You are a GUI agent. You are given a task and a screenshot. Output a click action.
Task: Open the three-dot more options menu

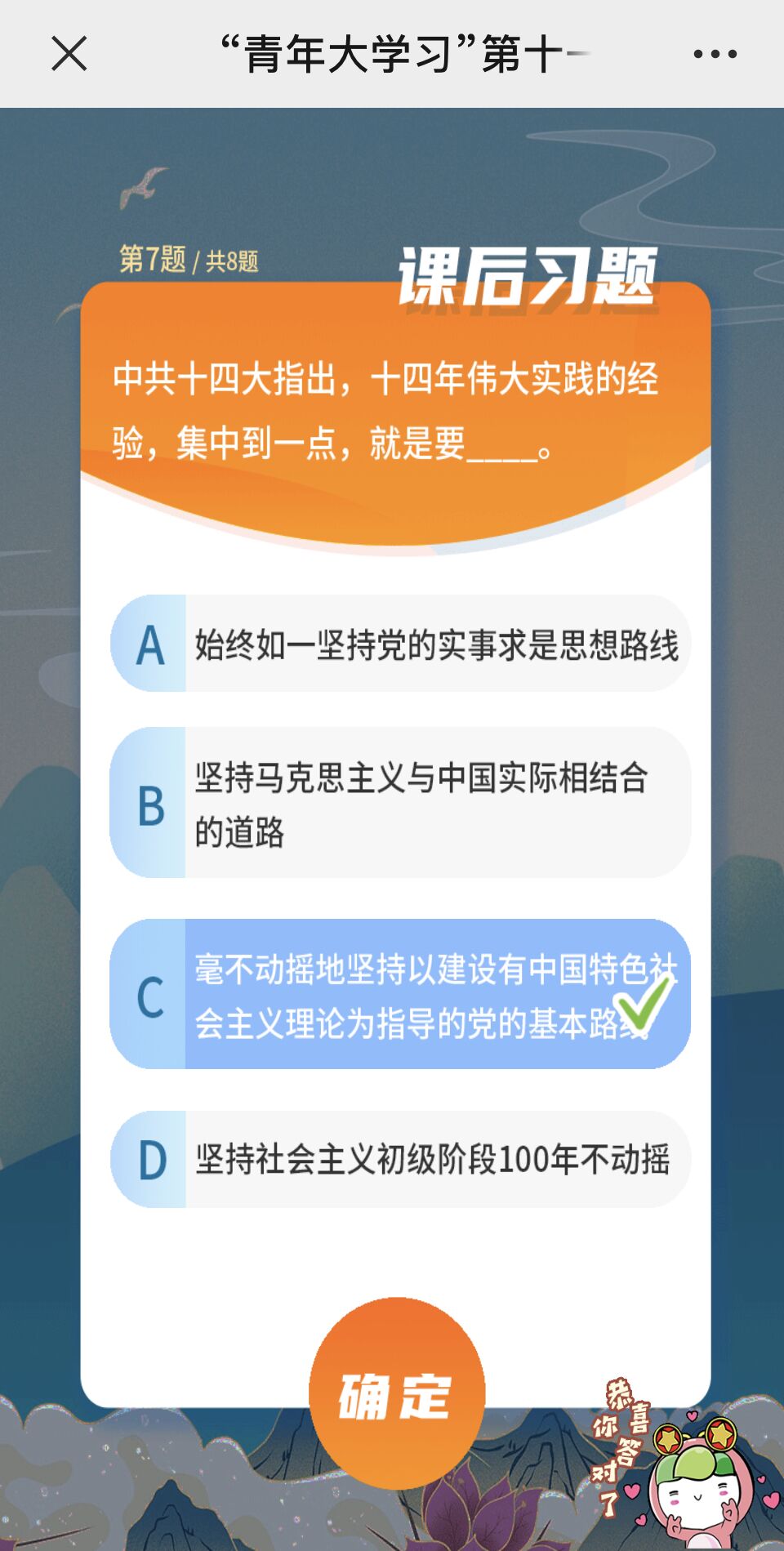click(x=715, y=55)
